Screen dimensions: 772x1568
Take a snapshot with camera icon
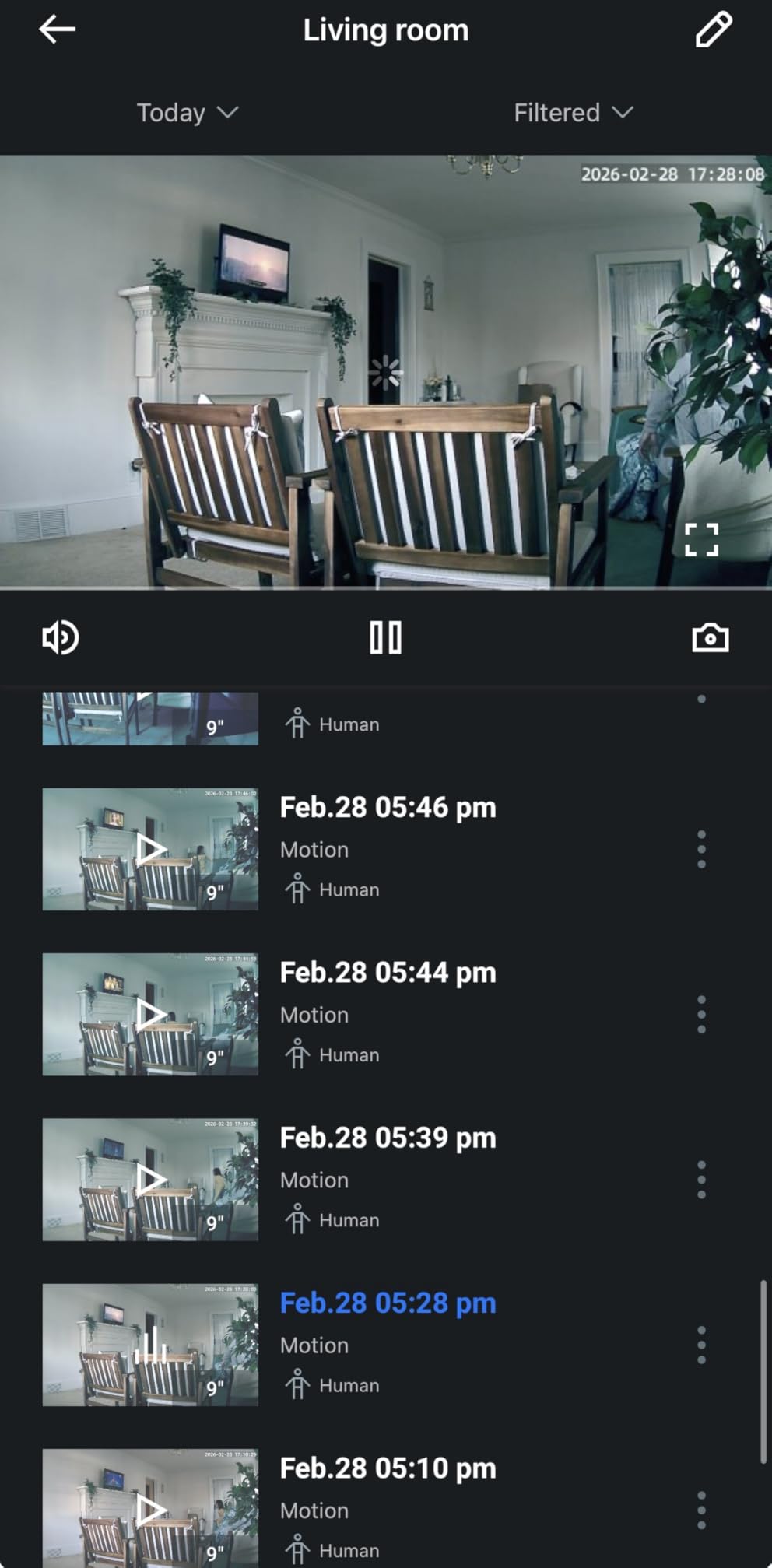[710, 637]
